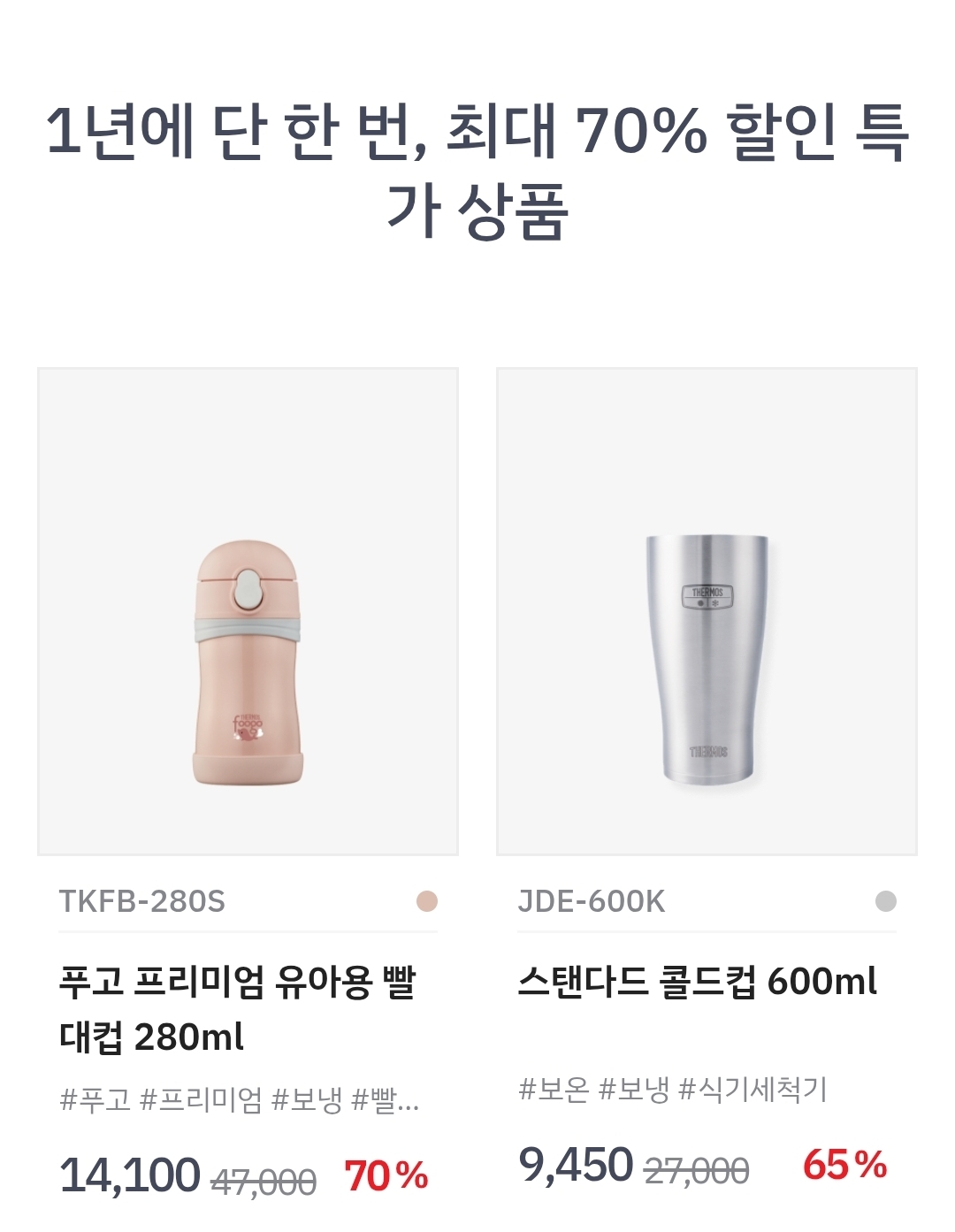
Task: Open the 스탠다드 콜드컵 600ml title
Action: (697, 982)
